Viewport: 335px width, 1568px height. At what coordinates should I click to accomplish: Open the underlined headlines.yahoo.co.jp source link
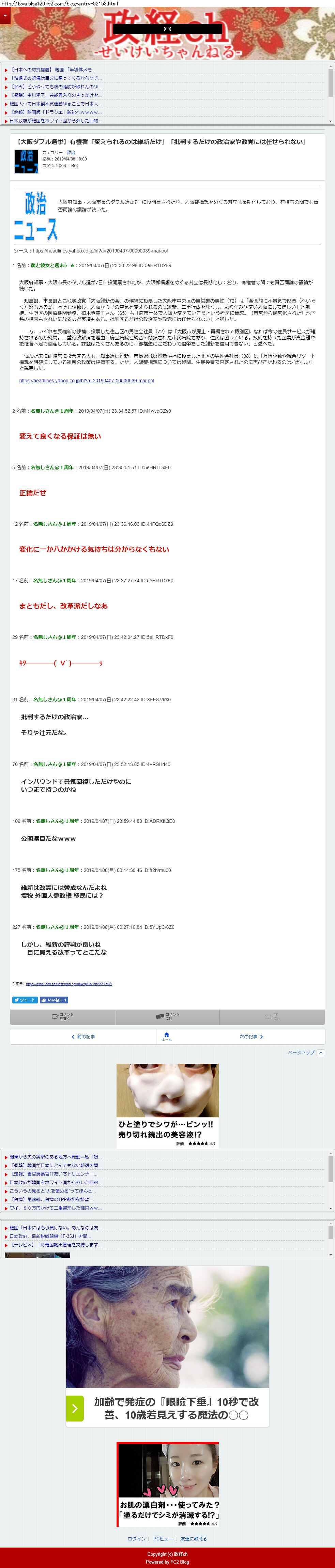click(x=87, y=381)
